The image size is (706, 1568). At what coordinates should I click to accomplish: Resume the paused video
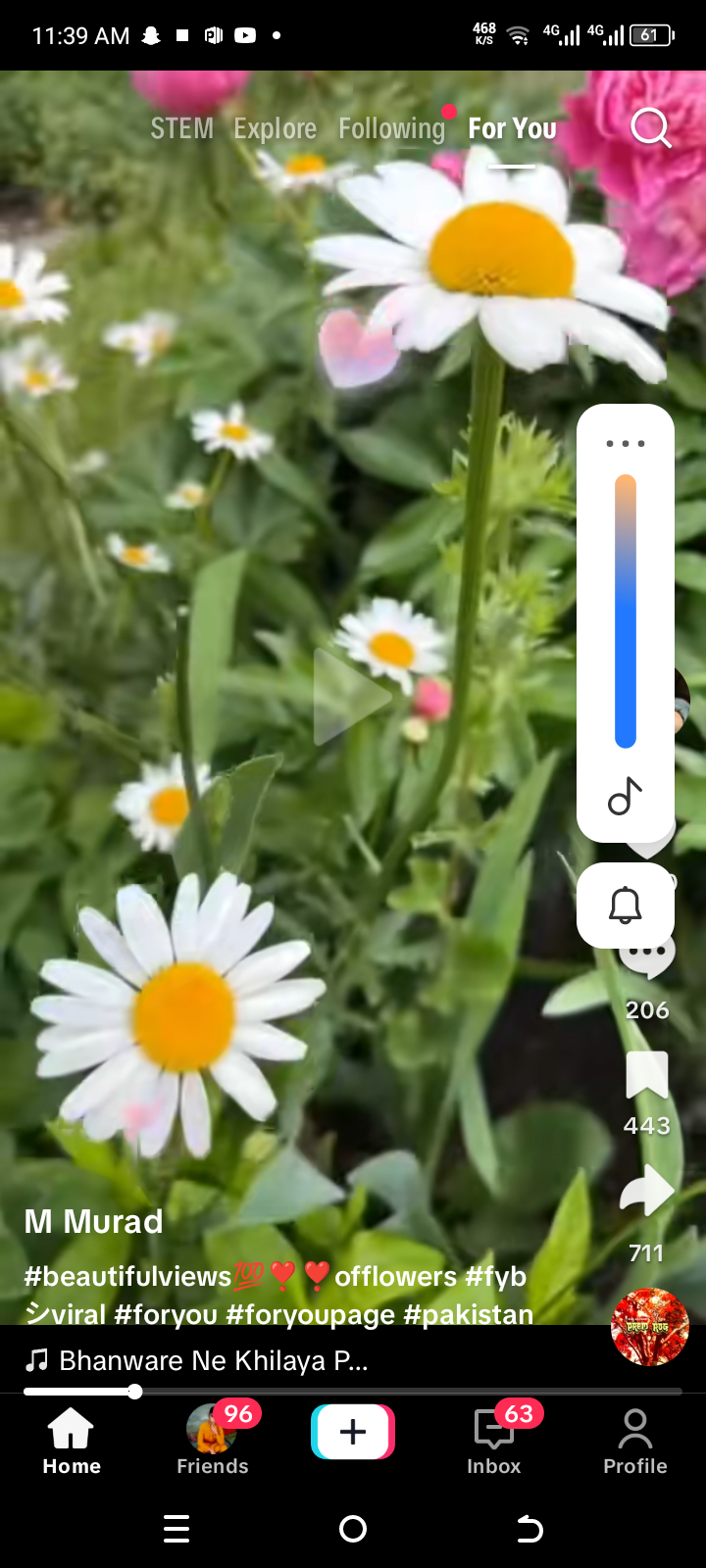(x=351, y=698)
